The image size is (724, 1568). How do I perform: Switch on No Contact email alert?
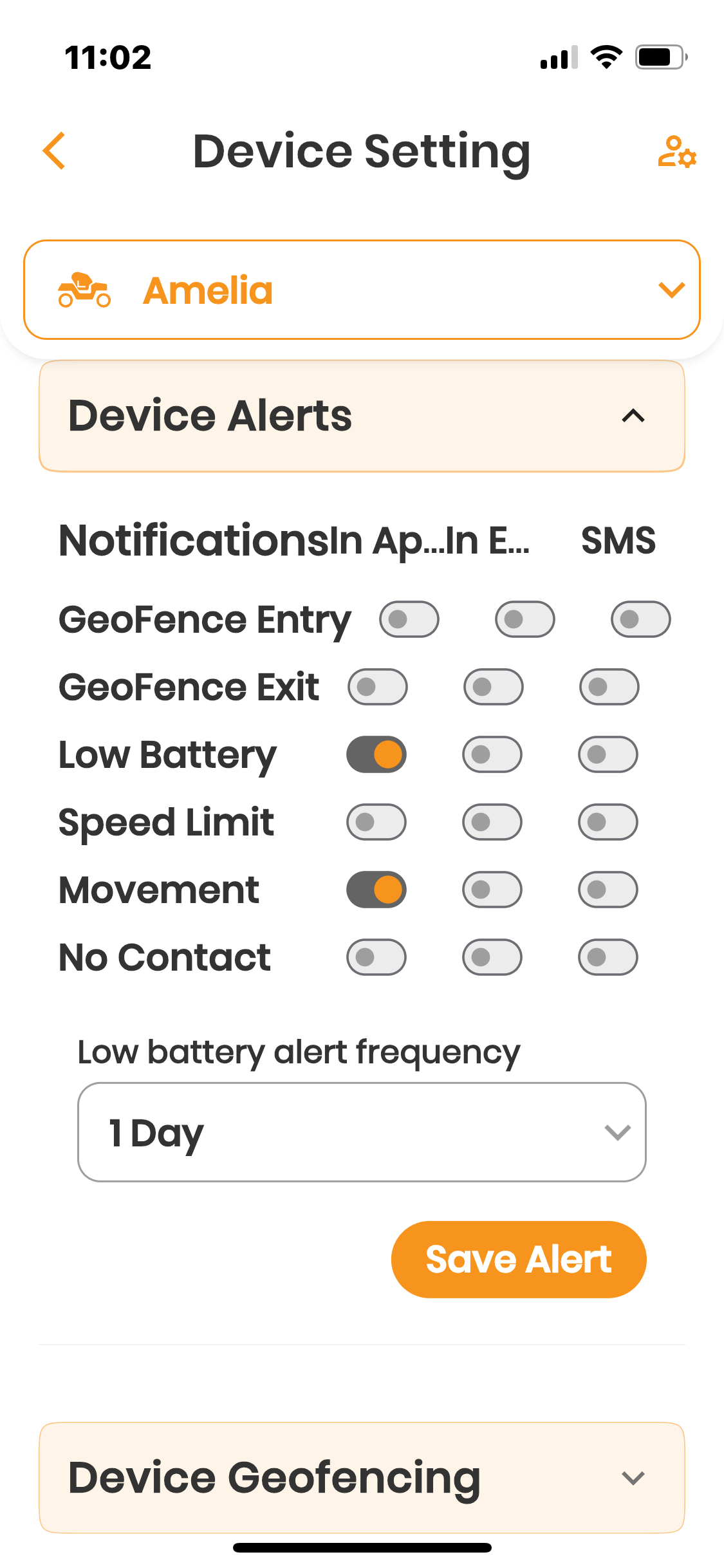[x=492, y=957]
